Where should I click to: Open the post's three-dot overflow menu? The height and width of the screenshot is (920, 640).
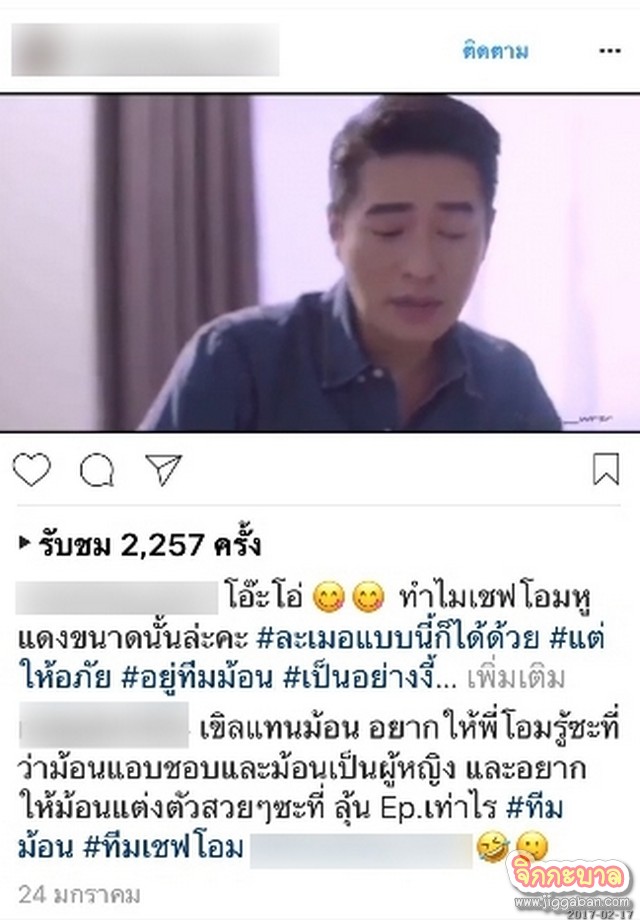click(x=609, y=51)
